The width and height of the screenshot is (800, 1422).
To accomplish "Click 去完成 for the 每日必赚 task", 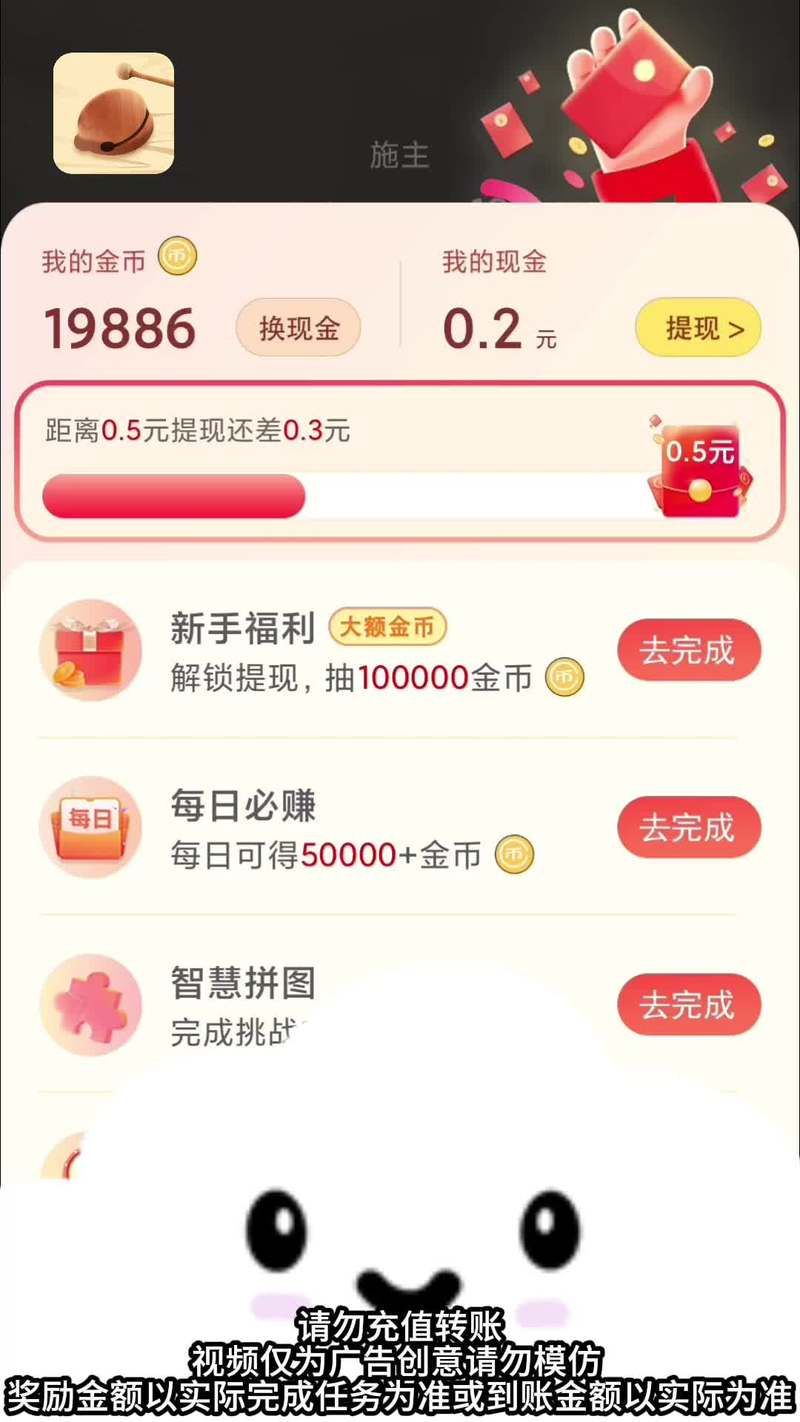I will click(x=688, y=828).
